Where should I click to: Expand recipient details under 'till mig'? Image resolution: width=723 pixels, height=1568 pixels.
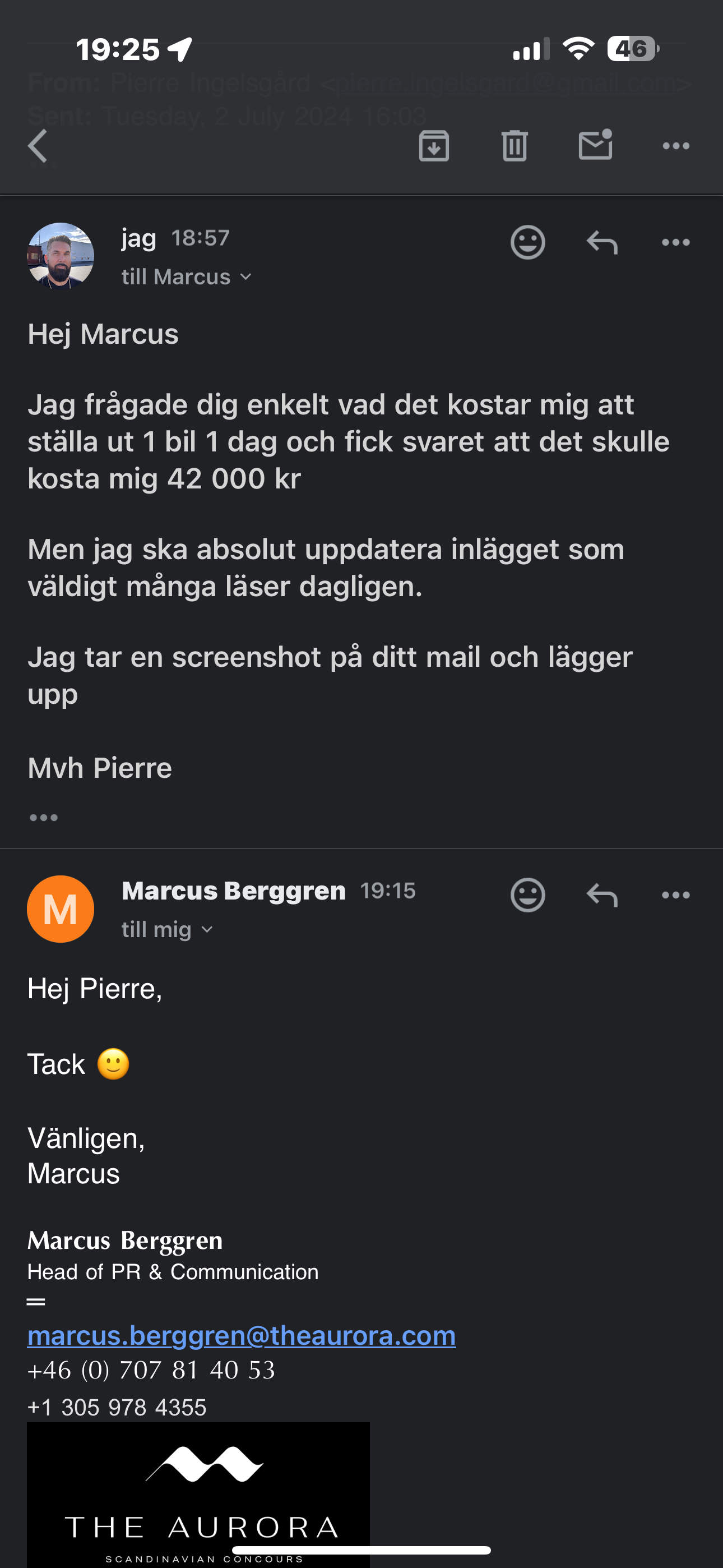167,929
